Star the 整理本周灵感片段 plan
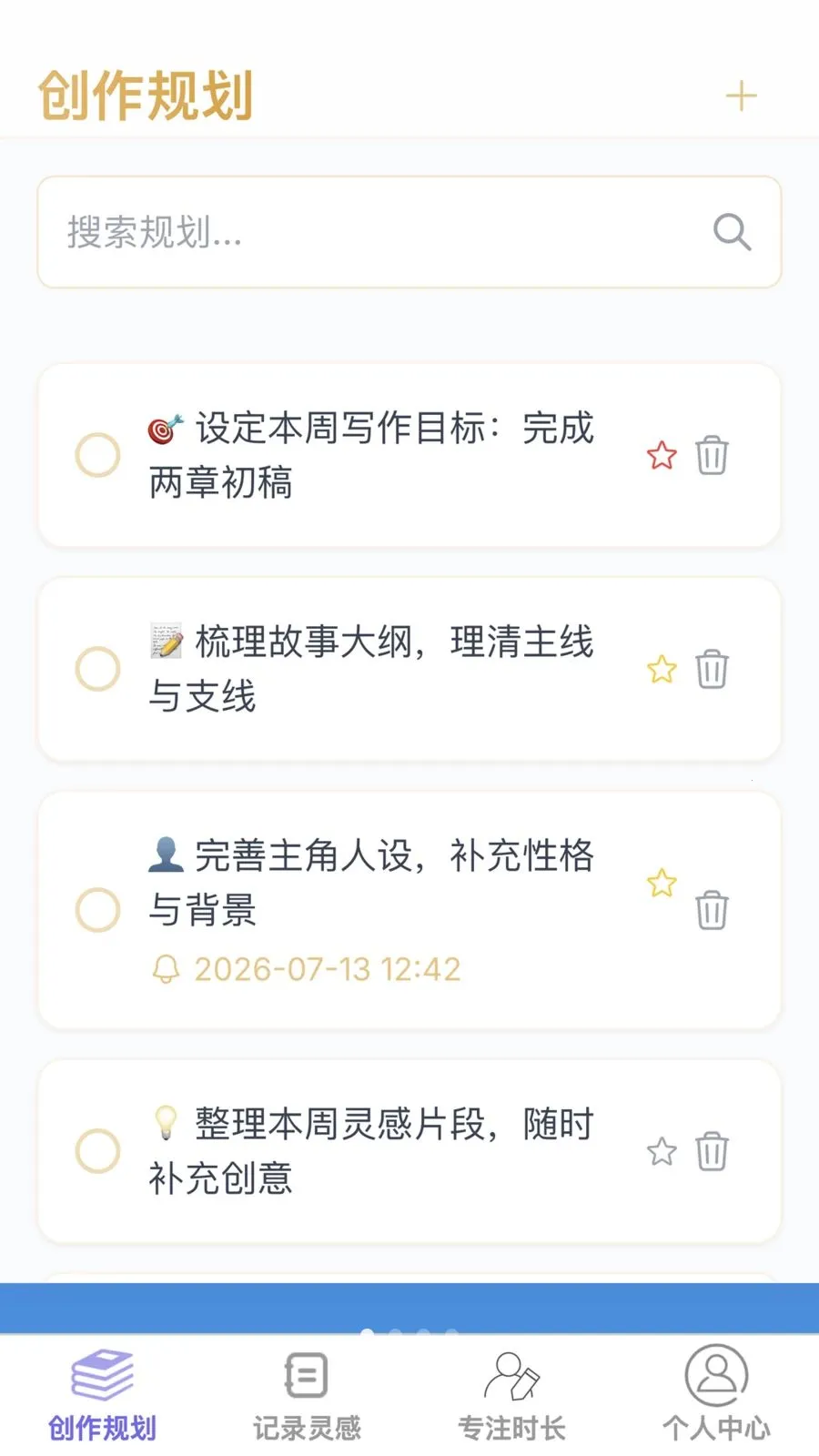The height and width of the screenshot is (1456, 819). pos(662,1151)
